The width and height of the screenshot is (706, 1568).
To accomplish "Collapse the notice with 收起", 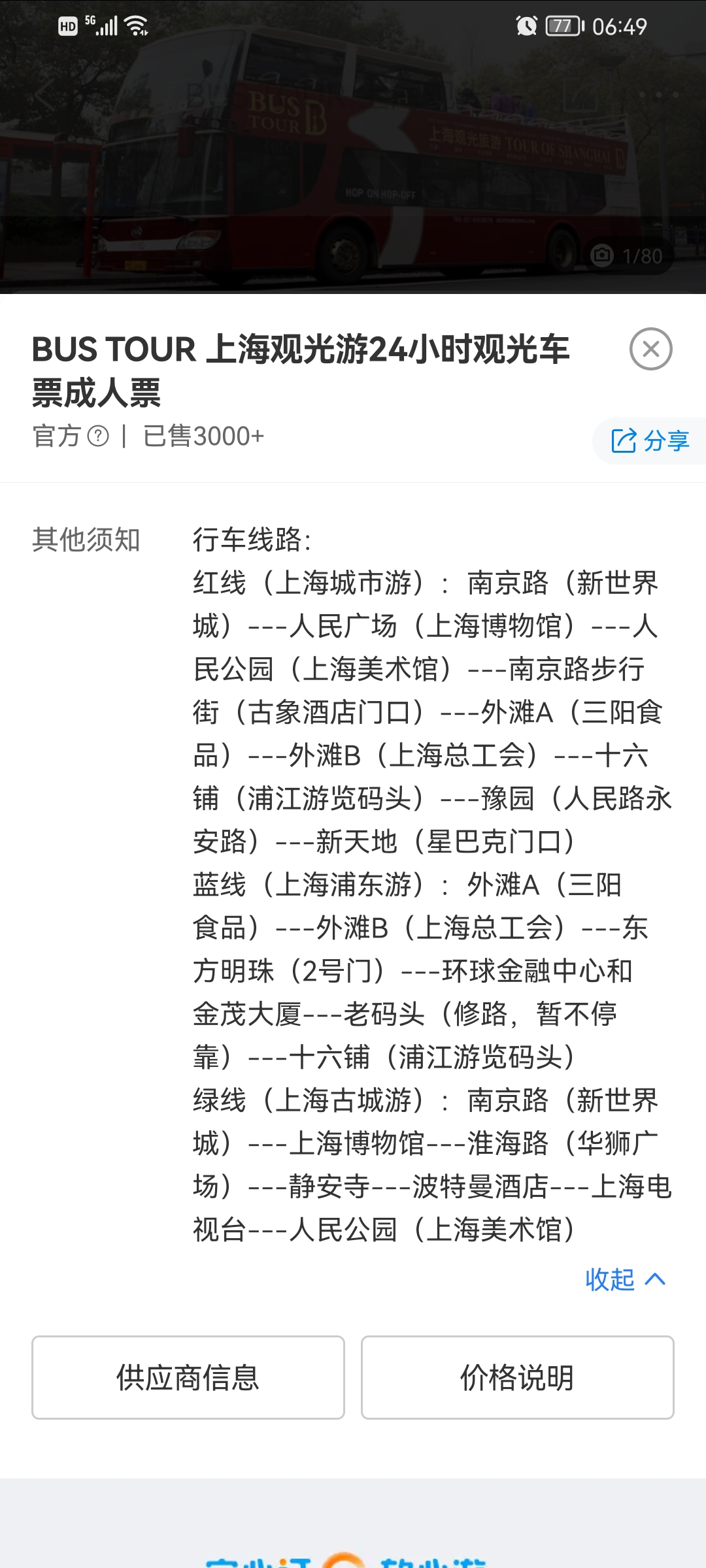I will [626, 1279].
